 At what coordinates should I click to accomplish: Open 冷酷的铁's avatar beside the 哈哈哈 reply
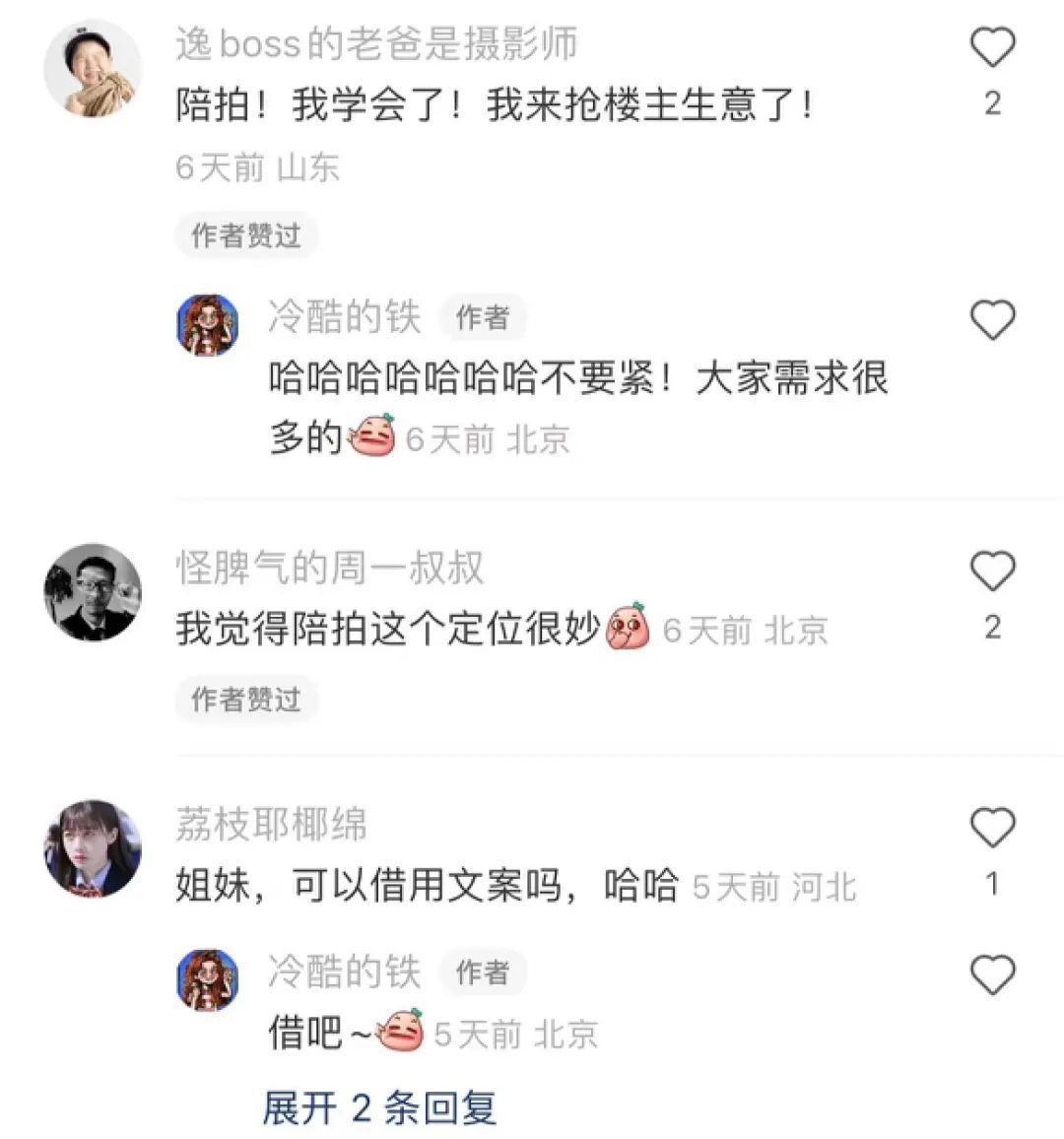coord(207,324)
